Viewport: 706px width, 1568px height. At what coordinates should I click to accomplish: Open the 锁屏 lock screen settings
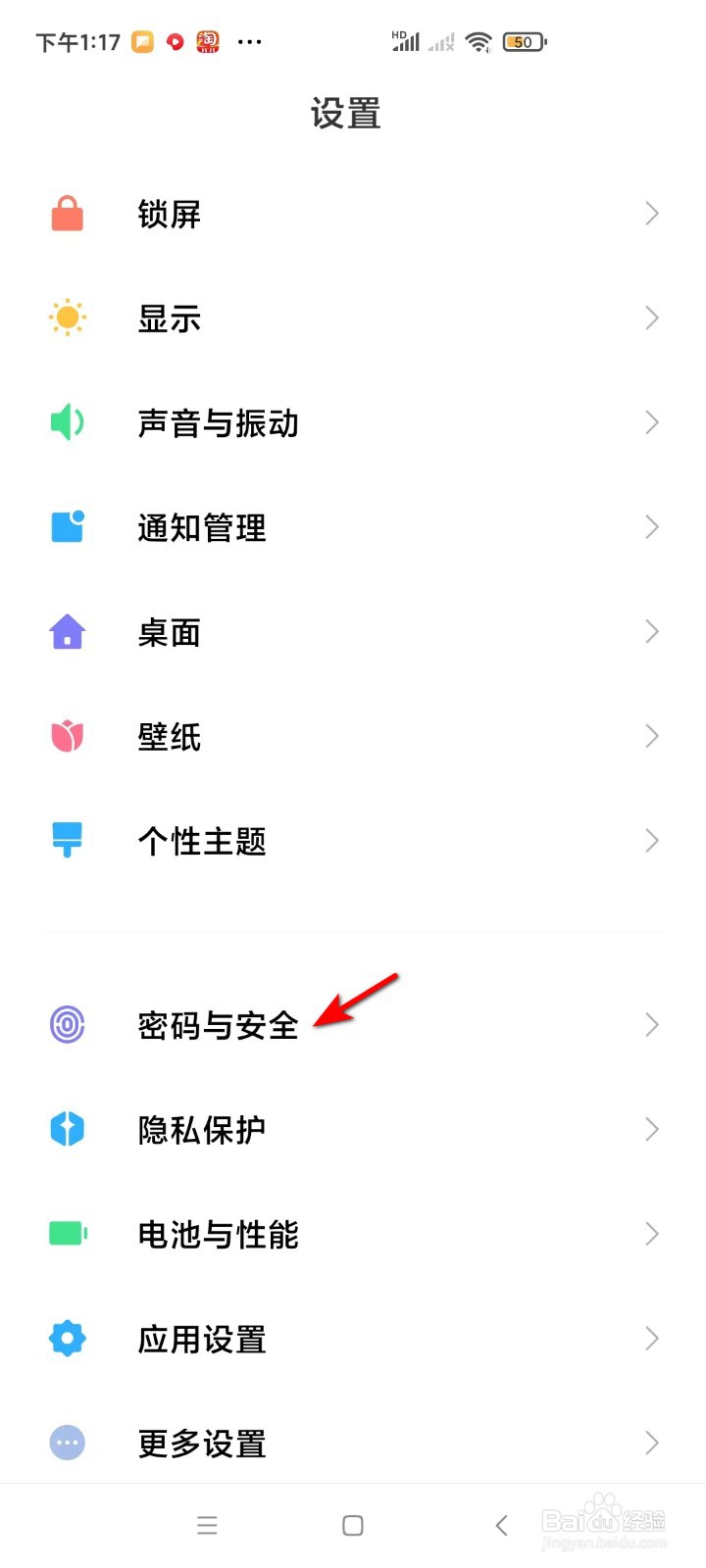click(353, 214)
